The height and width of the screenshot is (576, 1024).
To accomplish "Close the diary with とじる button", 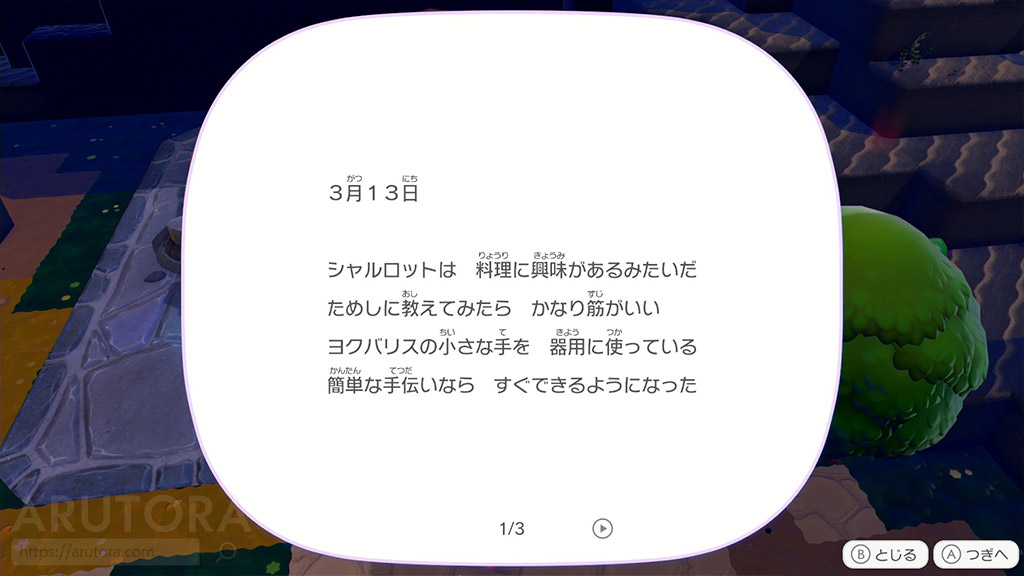I will 885,554.
